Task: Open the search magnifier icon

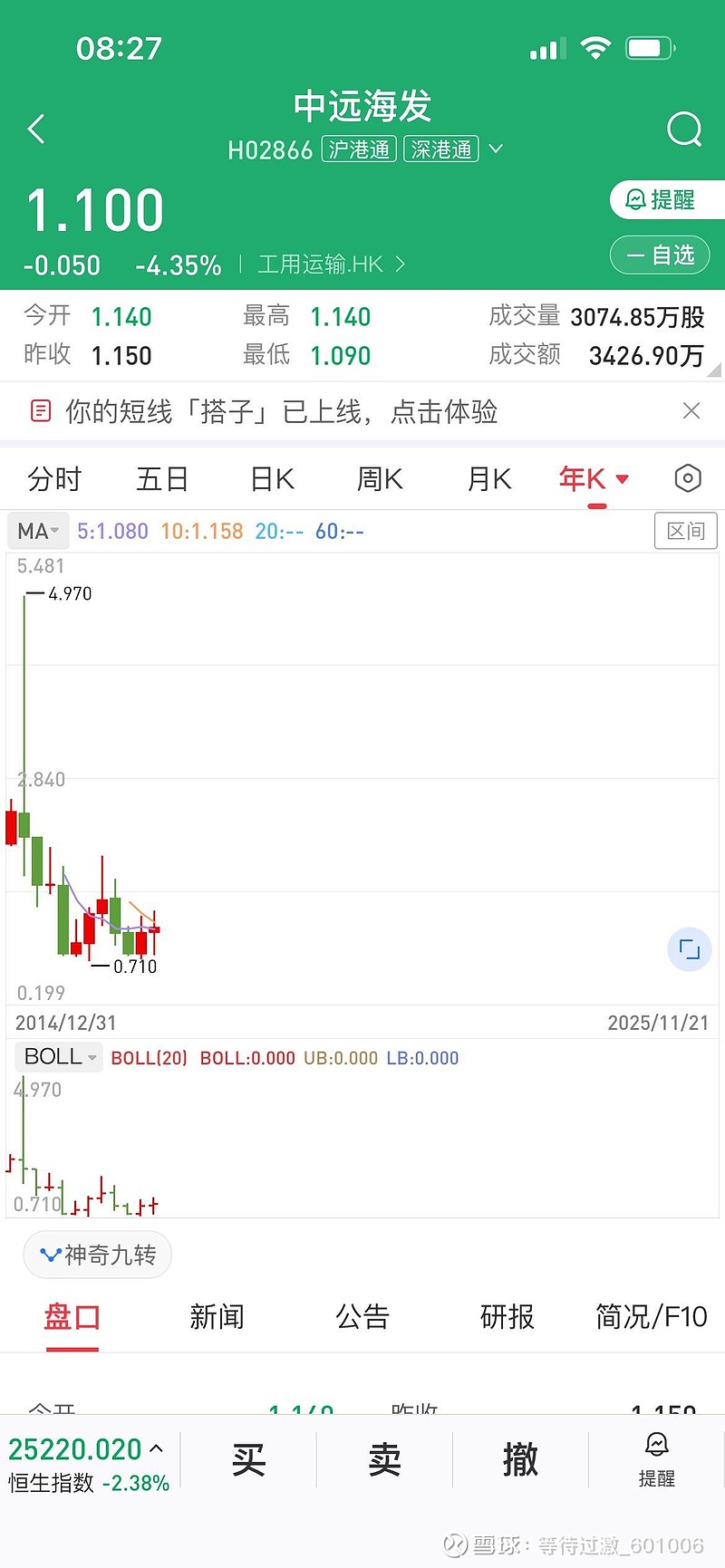Action: pyautogui.click(x=685, y=129)
